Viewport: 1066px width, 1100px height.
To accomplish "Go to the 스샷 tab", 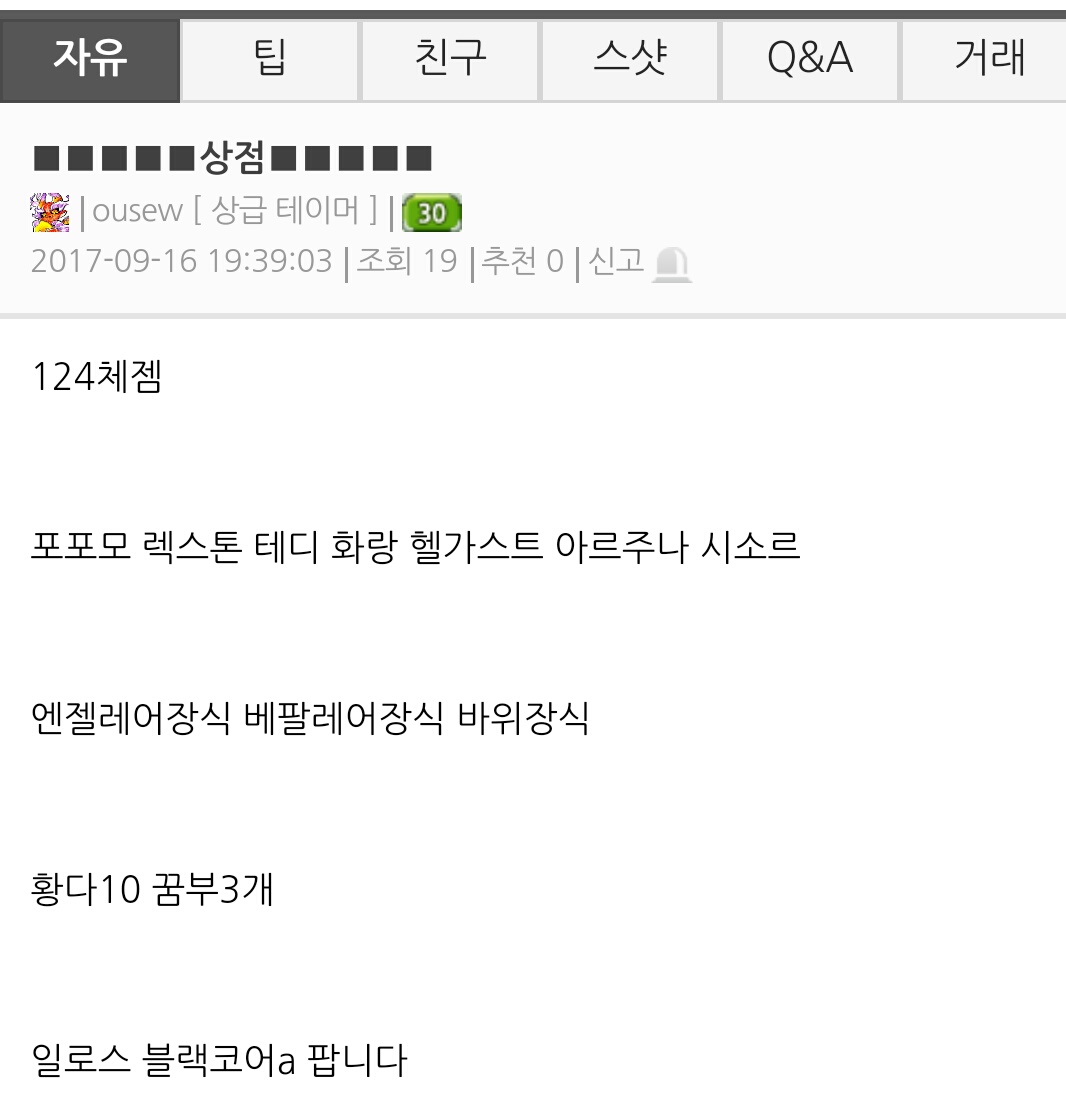I will pos(630,60).
